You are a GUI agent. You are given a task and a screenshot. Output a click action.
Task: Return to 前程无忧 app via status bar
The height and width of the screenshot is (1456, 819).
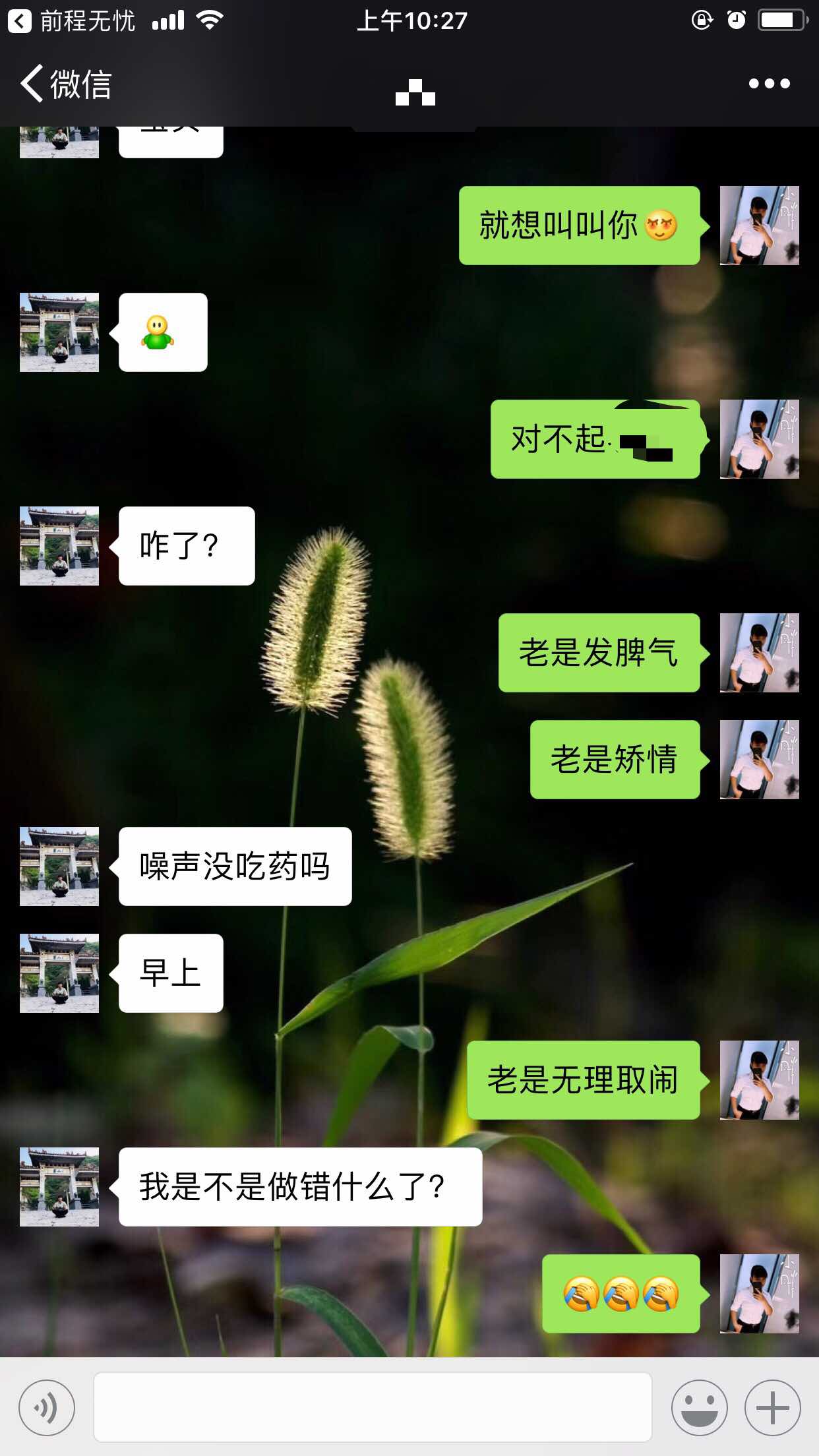point(71,21)
